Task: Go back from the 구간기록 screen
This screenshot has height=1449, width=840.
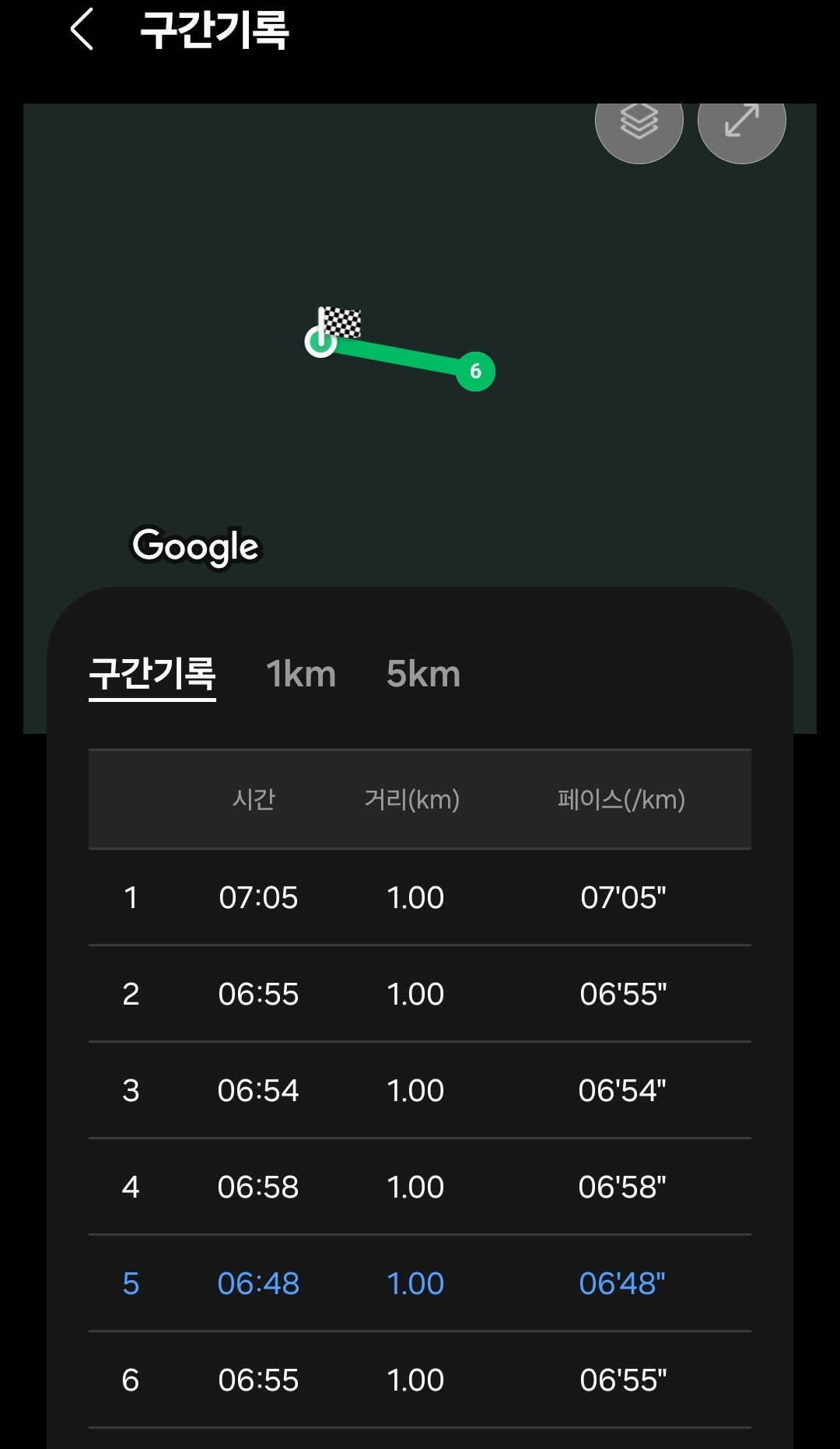Action: [x=82, y=30]
